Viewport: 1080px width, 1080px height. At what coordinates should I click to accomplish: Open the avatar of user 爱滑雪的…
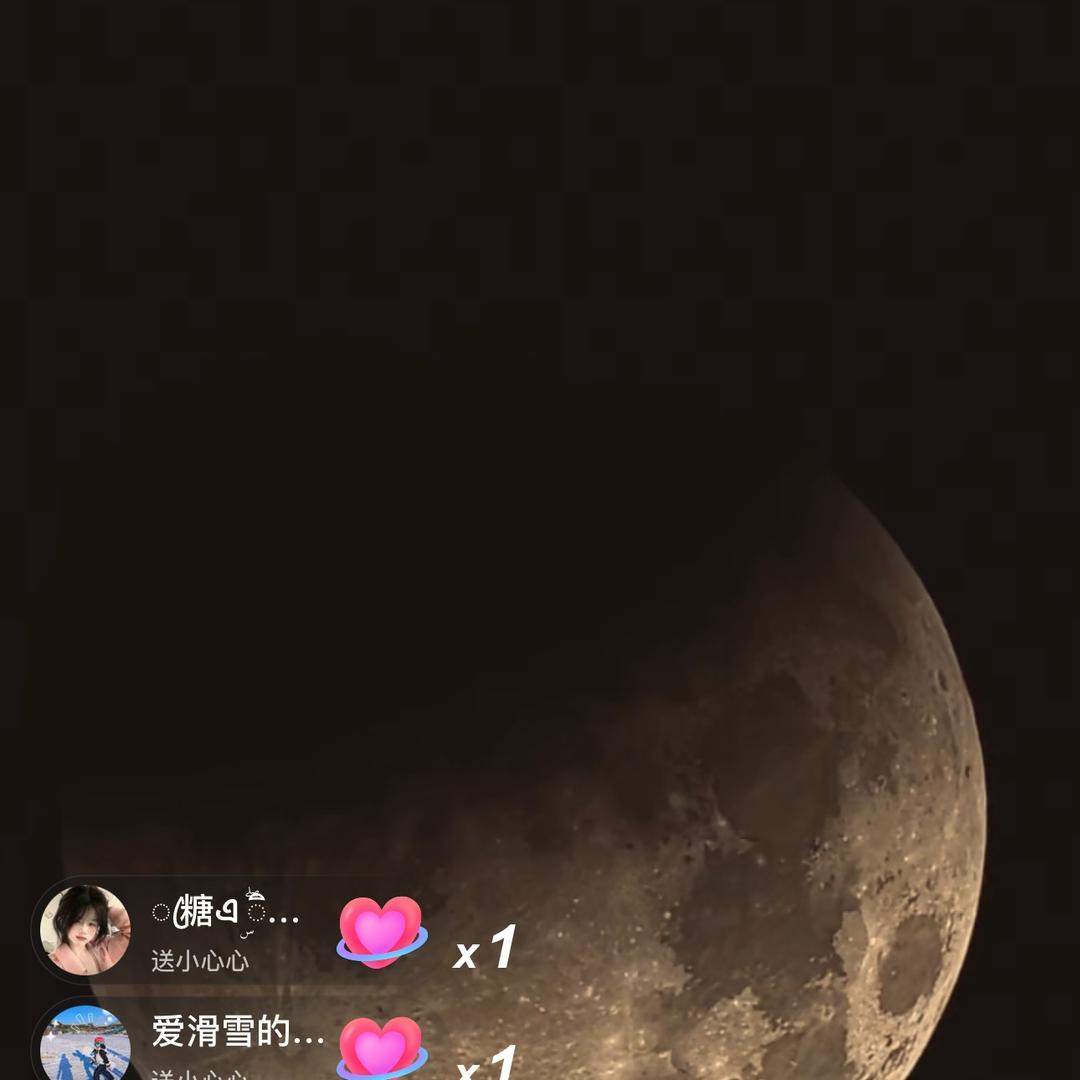click(x=85, y=1046)
